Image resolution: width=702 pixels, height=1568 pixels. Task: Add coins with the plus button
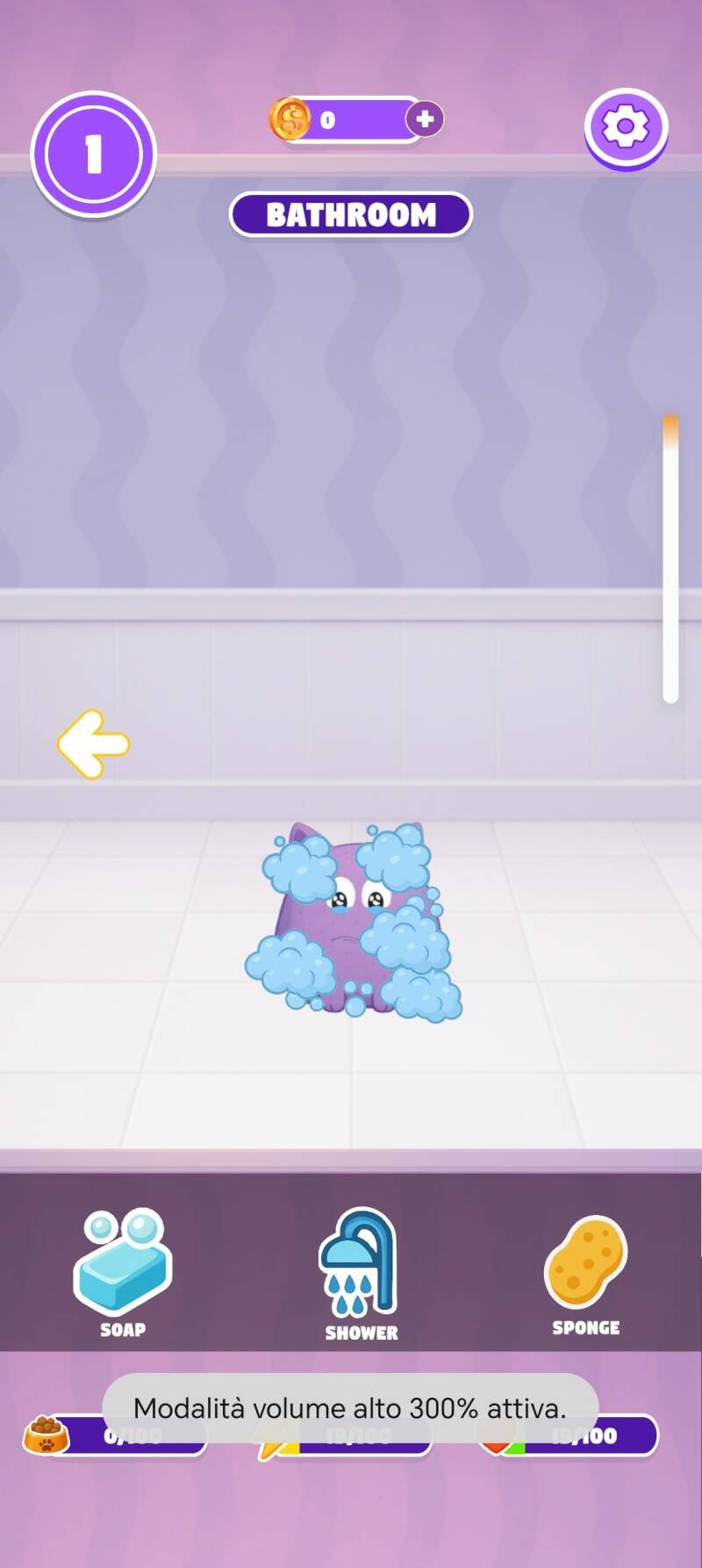pyautogui.click(x=425, y=119)
